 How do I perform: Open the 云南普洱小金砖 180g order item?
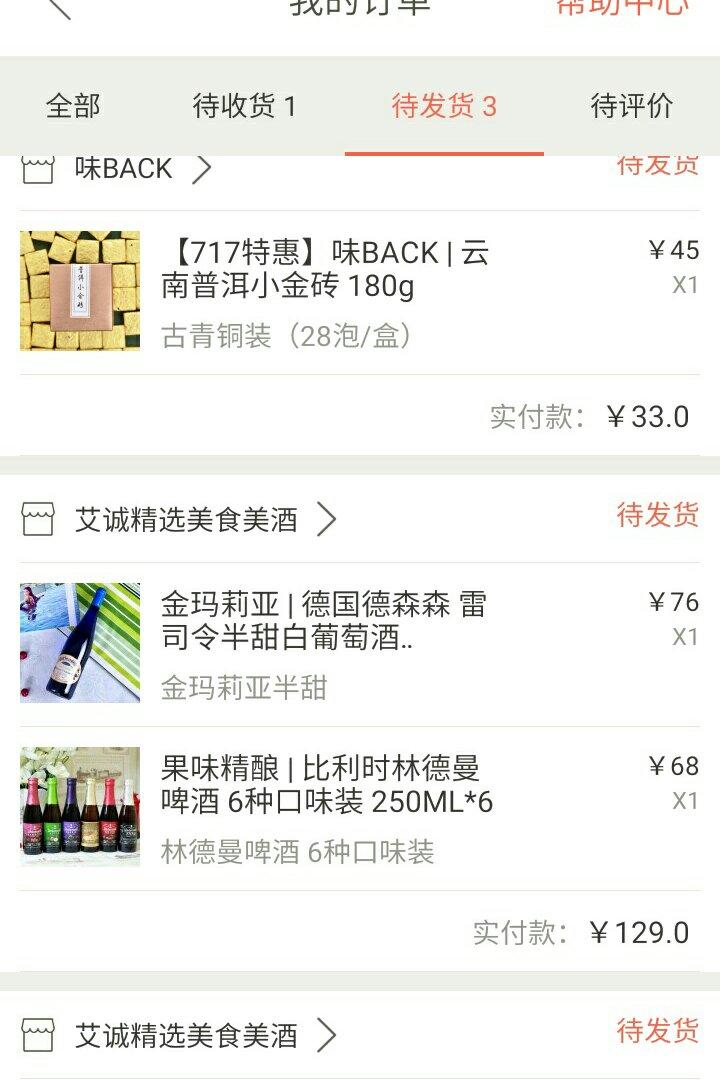(324, 291)
